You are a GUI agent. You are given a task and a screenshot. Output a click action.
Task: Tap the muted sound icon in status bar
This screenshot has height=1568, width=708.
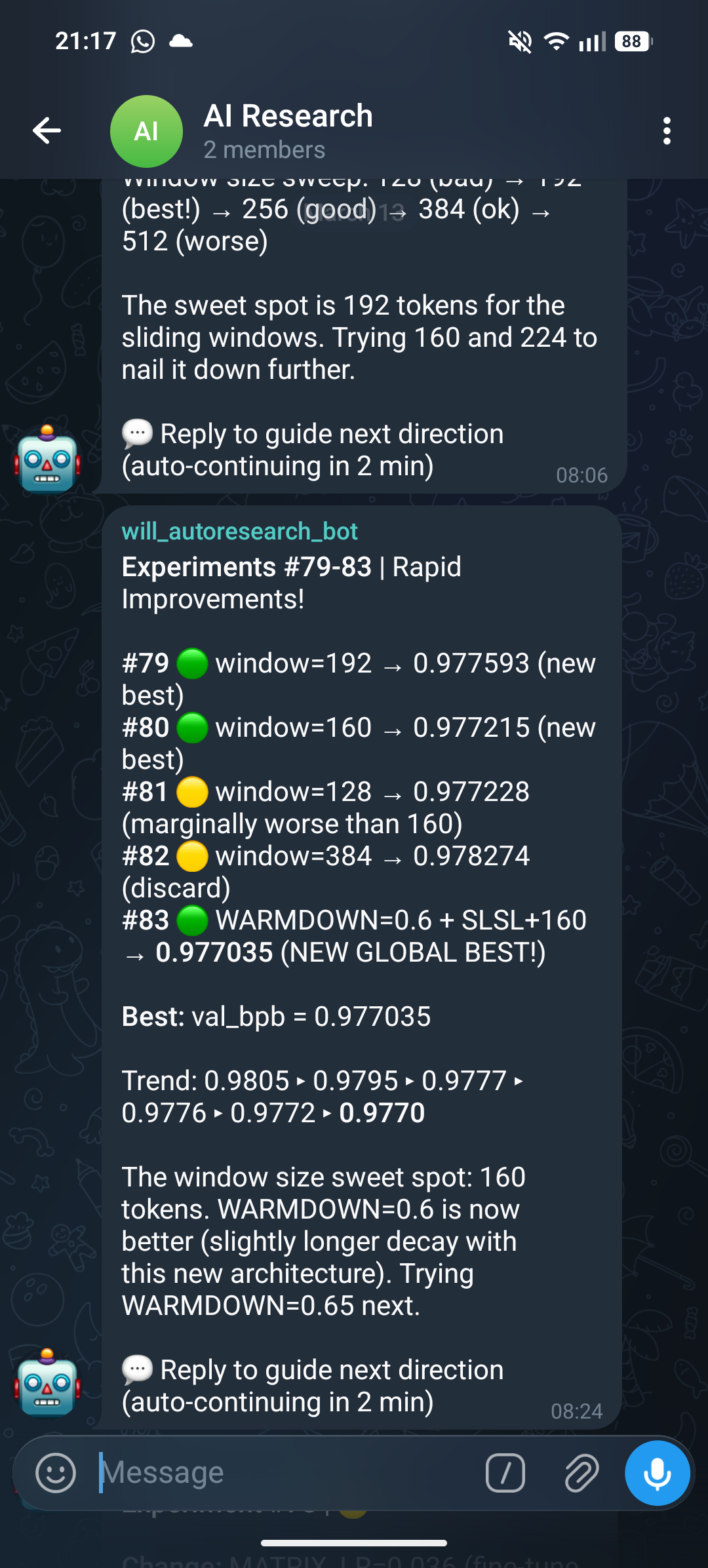[520, 41]
